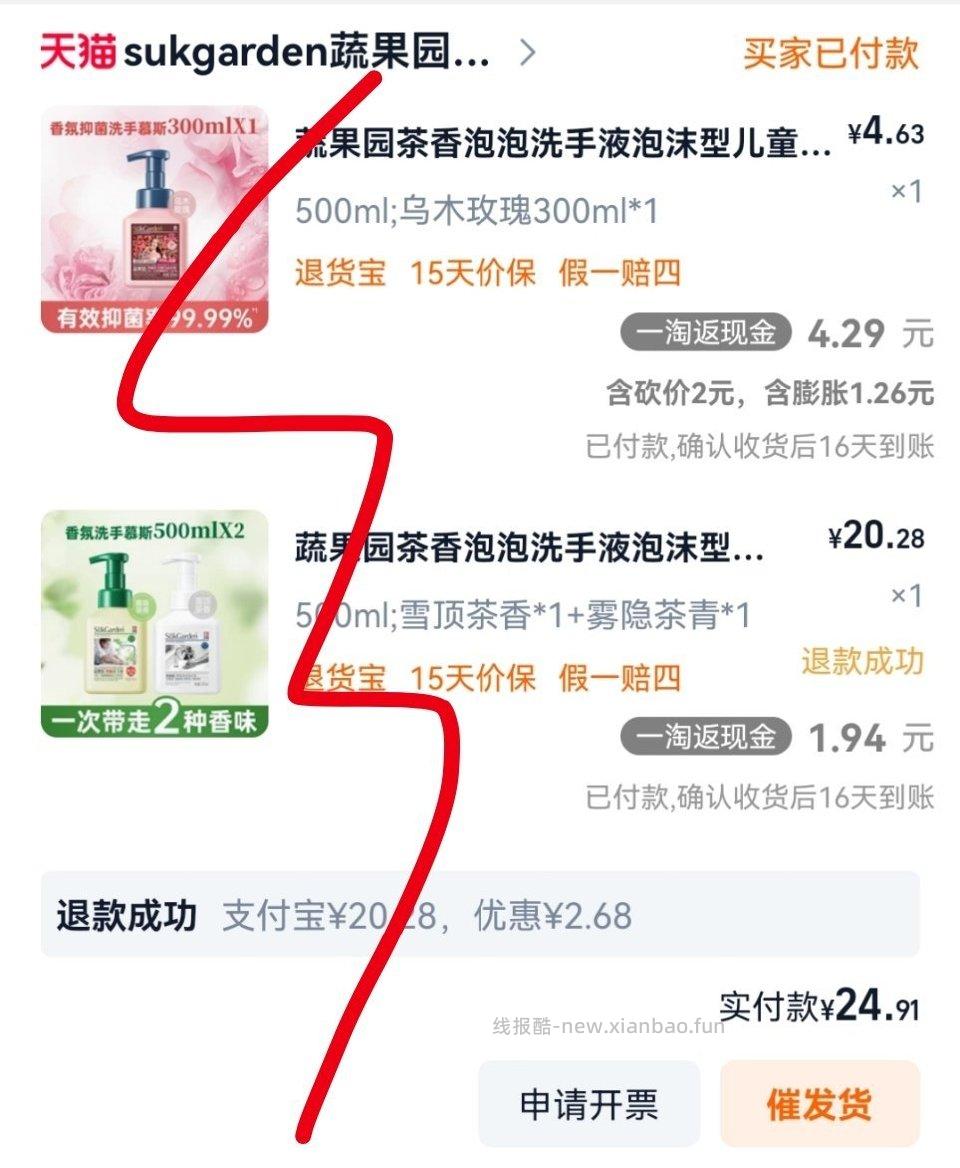Expand the store via the chevron arrow
The width and height of the screenshot is (960, 1168).
pyautogui.click(x=527, y=55)
